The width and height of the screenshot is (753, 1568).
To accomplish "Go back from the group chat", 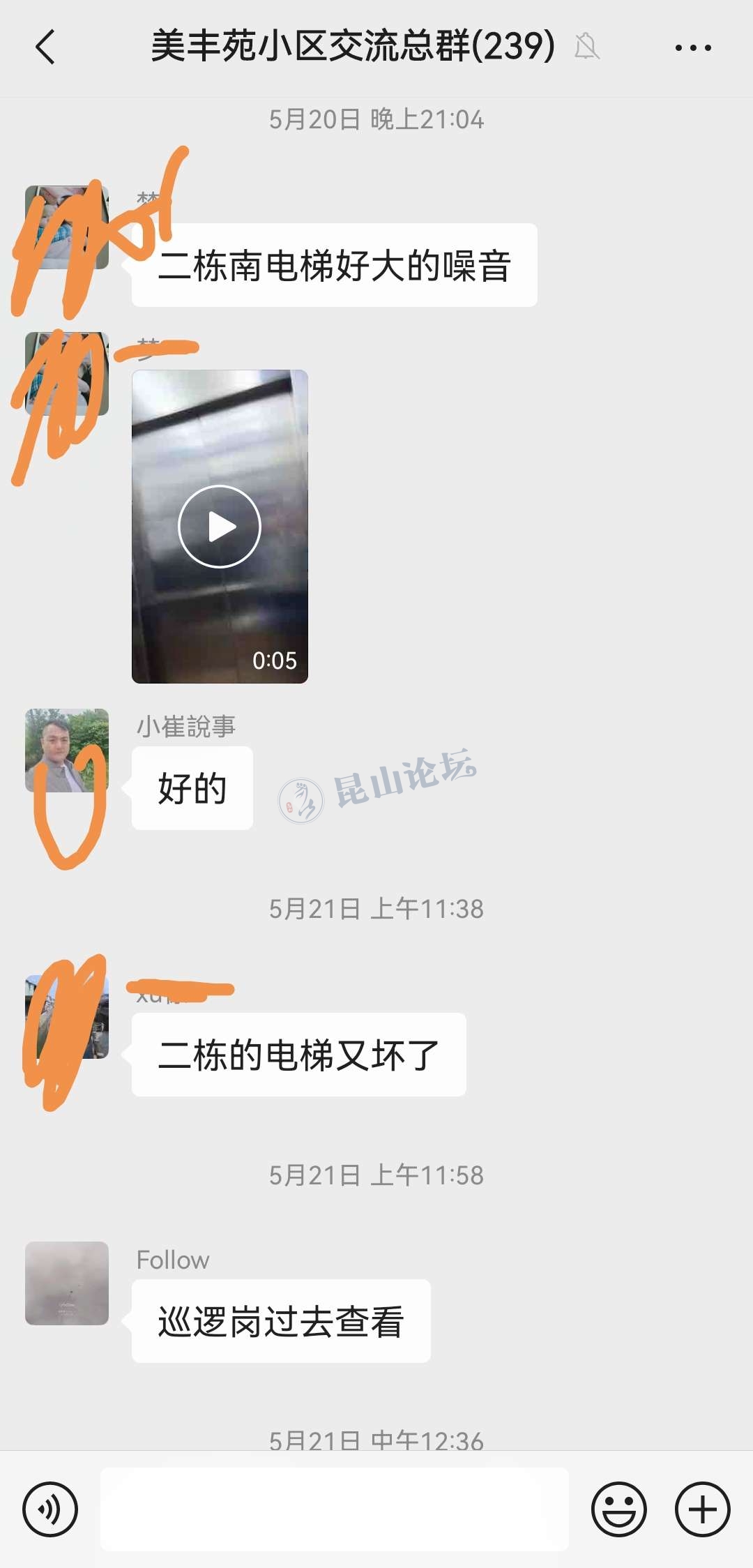I will coord(46,47).
